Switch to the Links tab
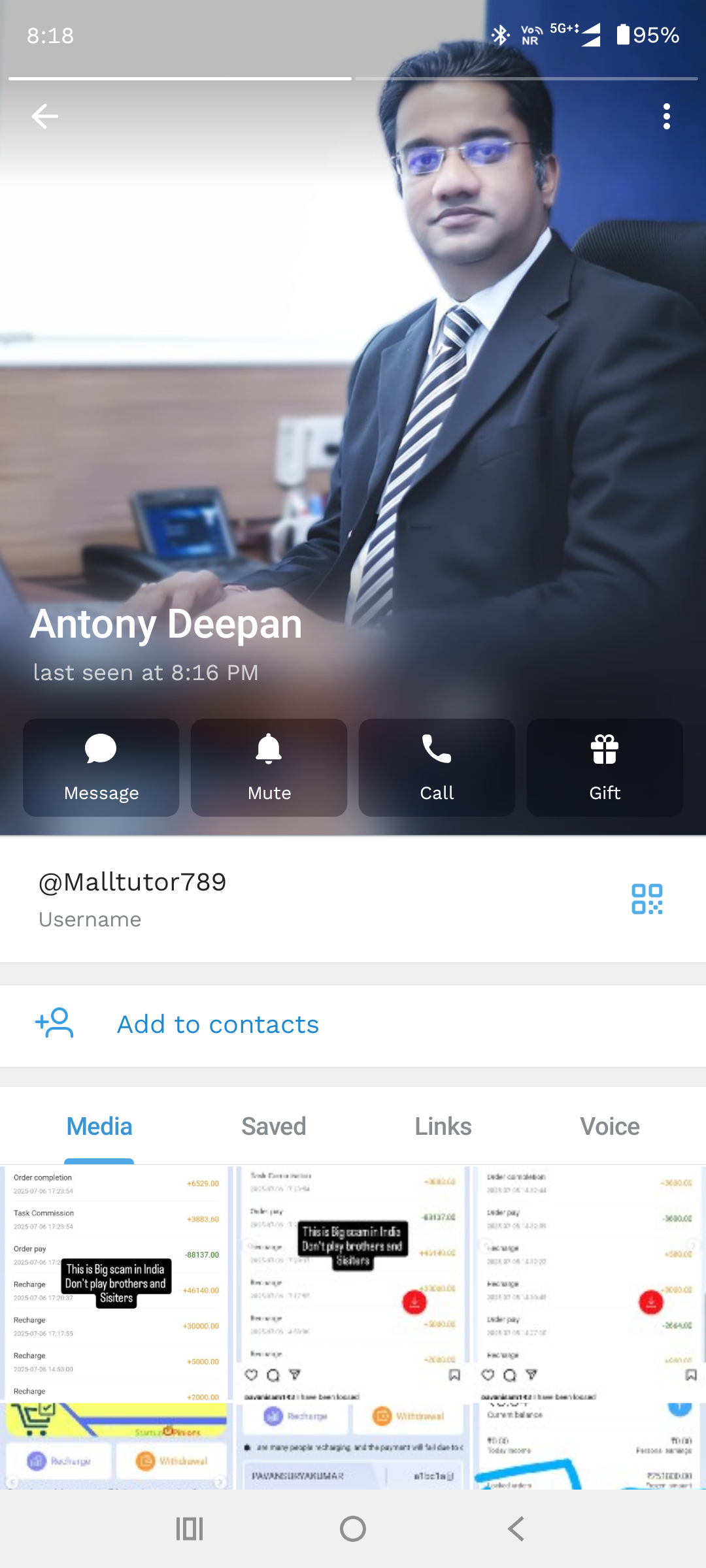 443,1126
